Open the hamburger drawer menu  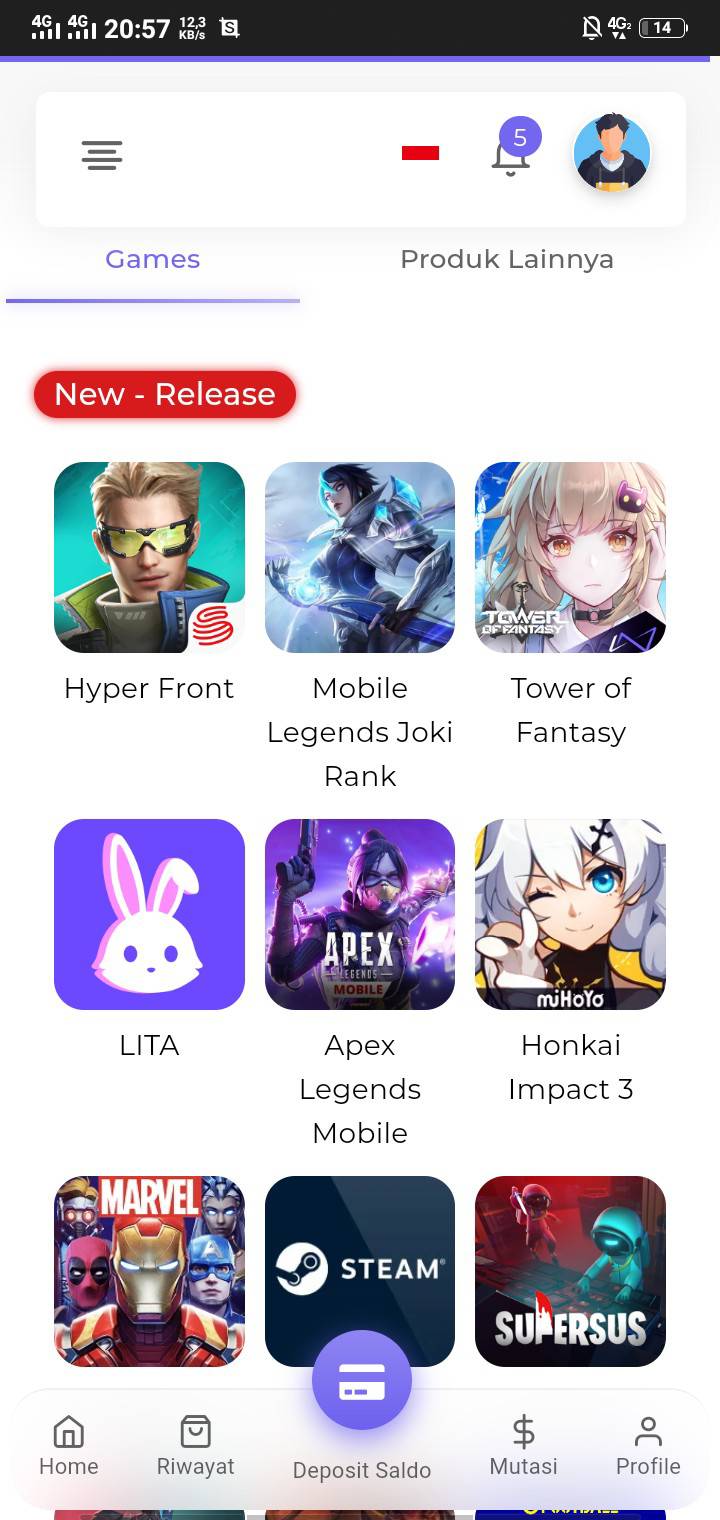coord(102,155)
